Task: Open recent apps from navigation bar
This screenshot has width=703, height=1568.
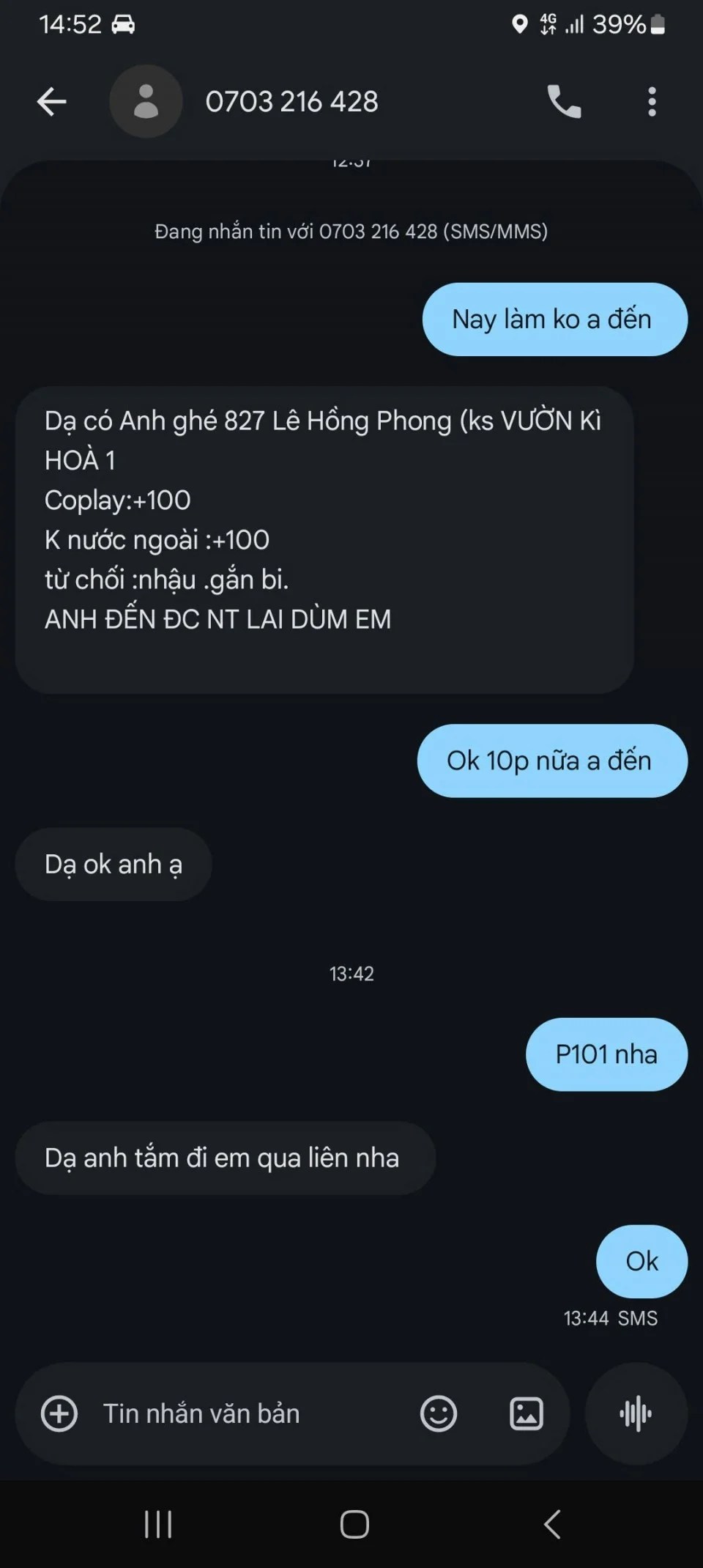Action: pyautogui.click(x=158, y=1525)
